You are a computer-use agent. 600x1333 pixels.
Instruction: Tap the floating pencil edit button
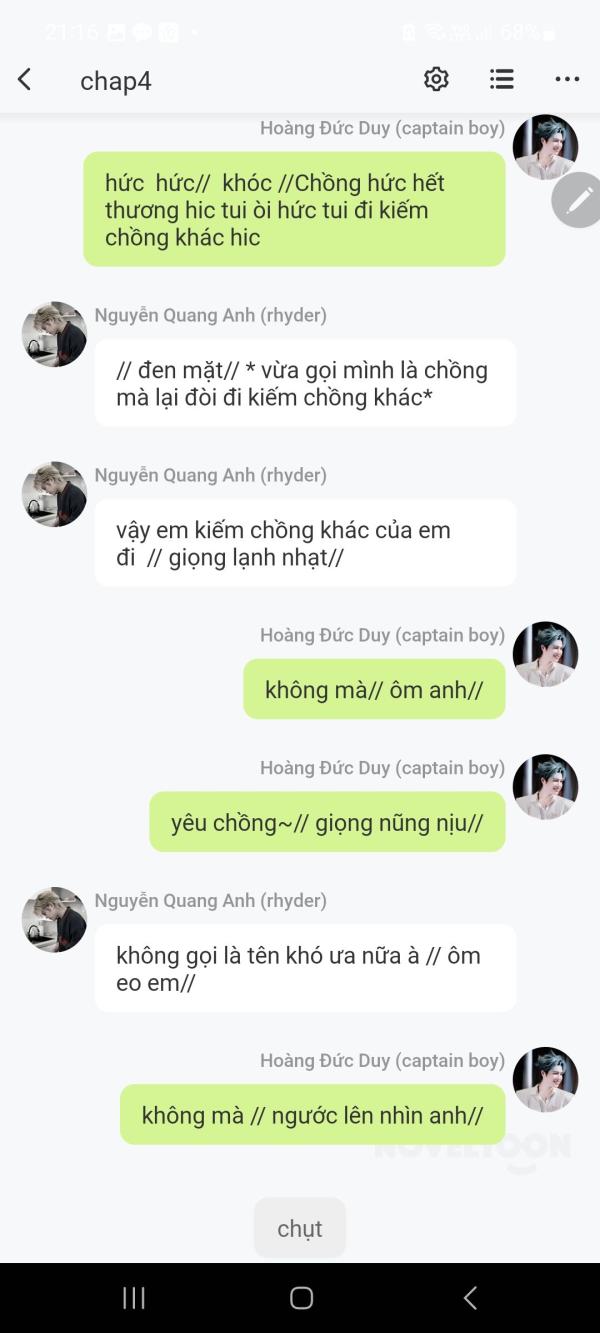(x=578, y=200)
